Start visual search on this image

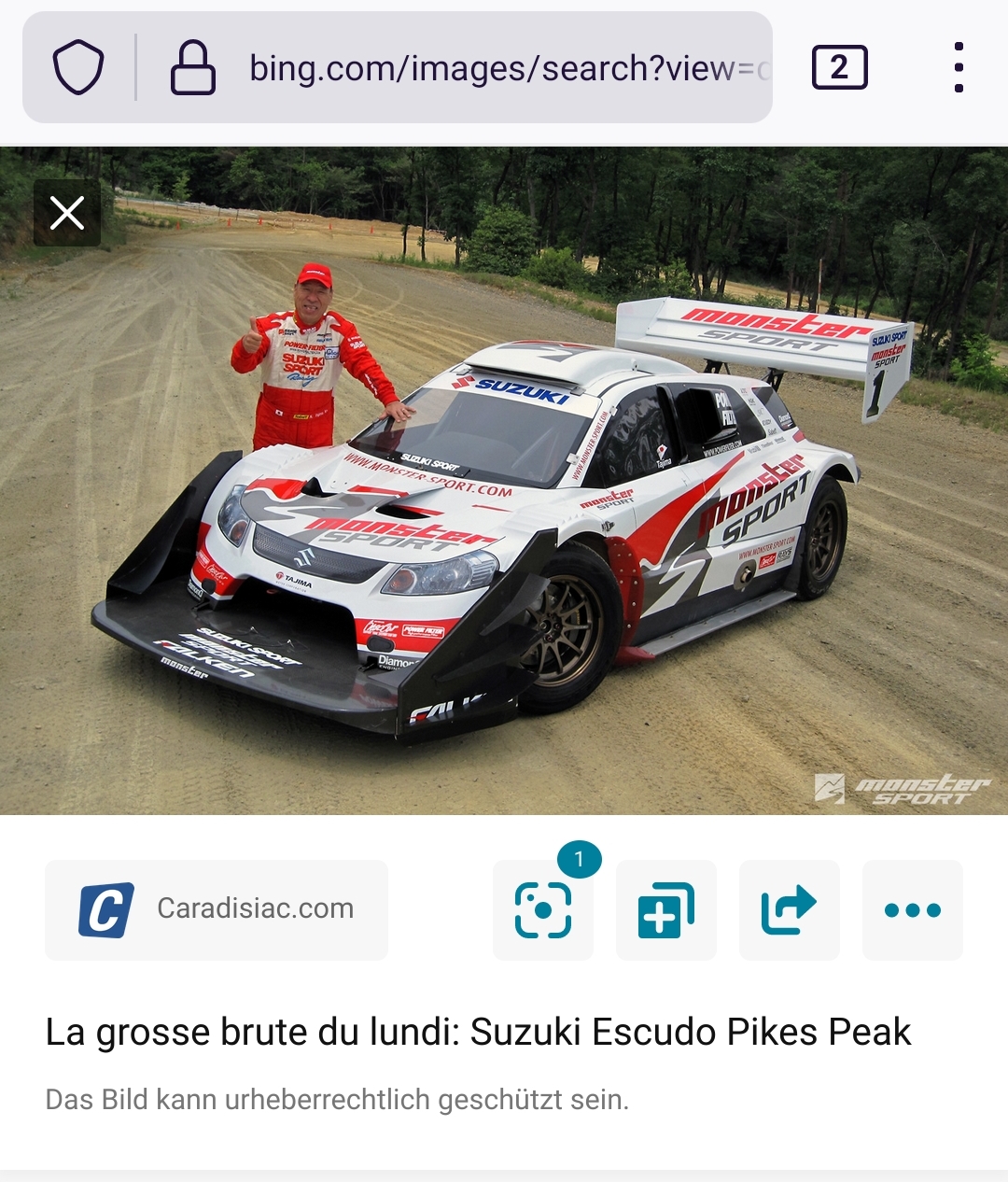[x=543, y=909]
